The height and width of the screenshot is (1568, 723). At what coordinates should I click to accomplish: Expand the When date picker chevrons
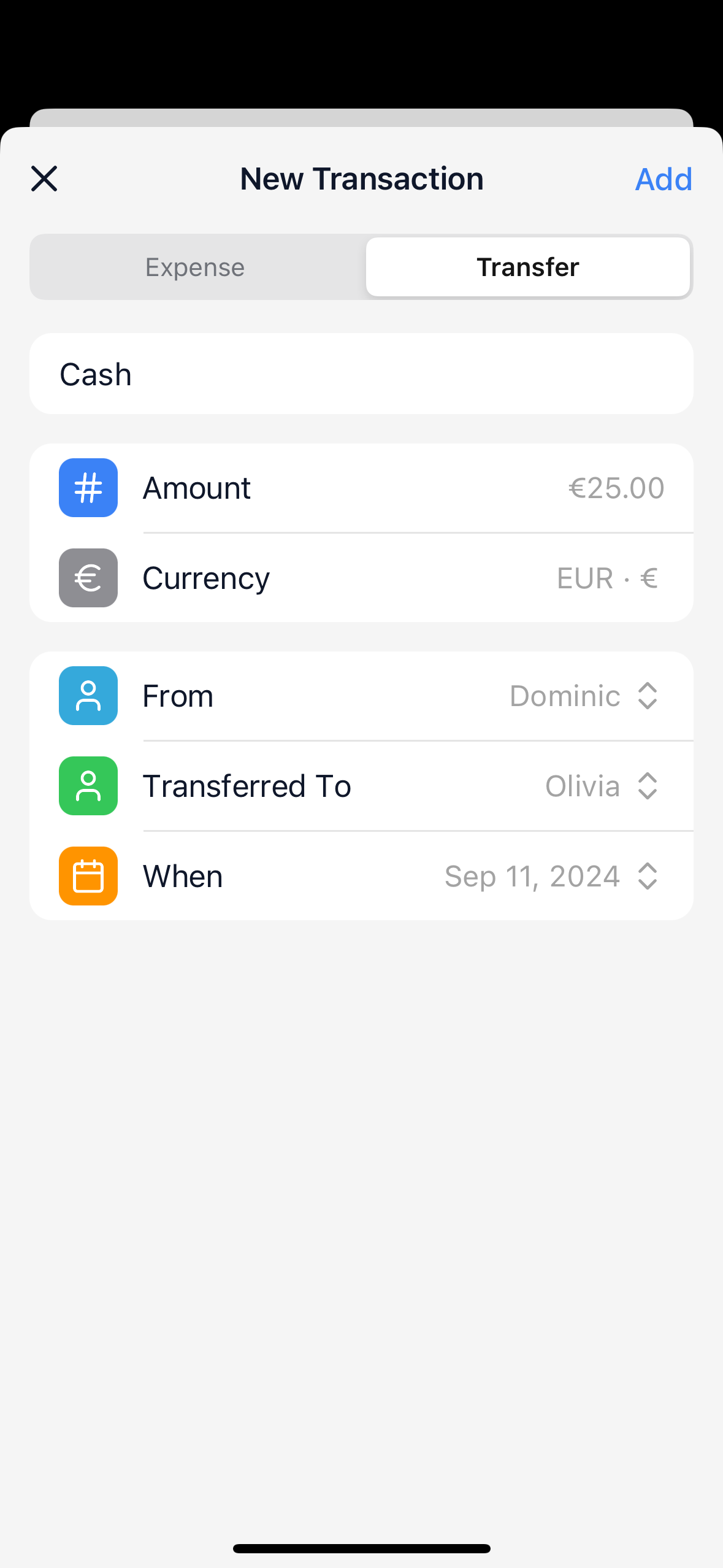pyautogui.click(x=647, y=875)
